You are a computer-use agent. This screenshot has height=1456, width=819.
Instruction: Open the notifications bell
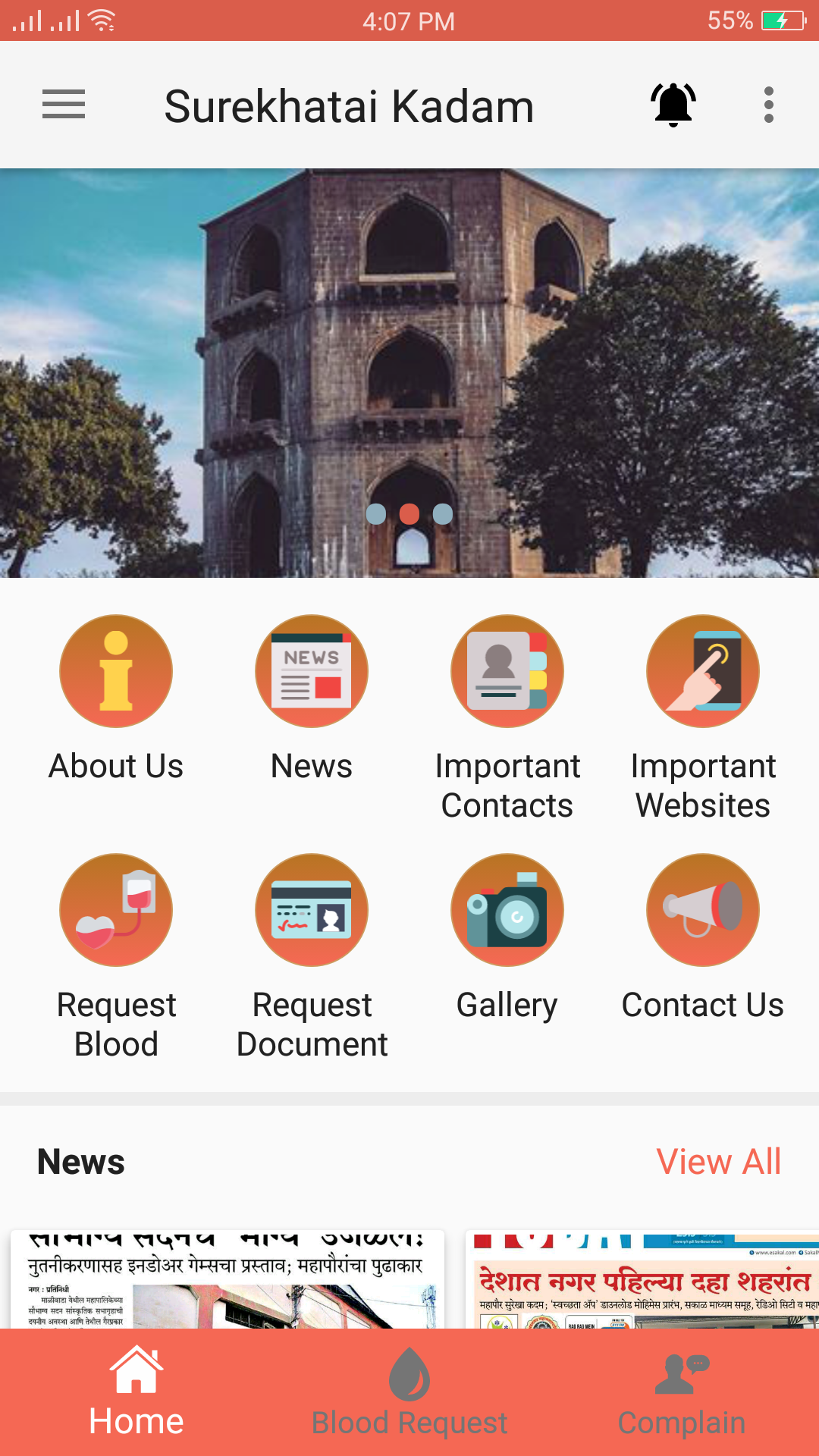pos(673,105)
